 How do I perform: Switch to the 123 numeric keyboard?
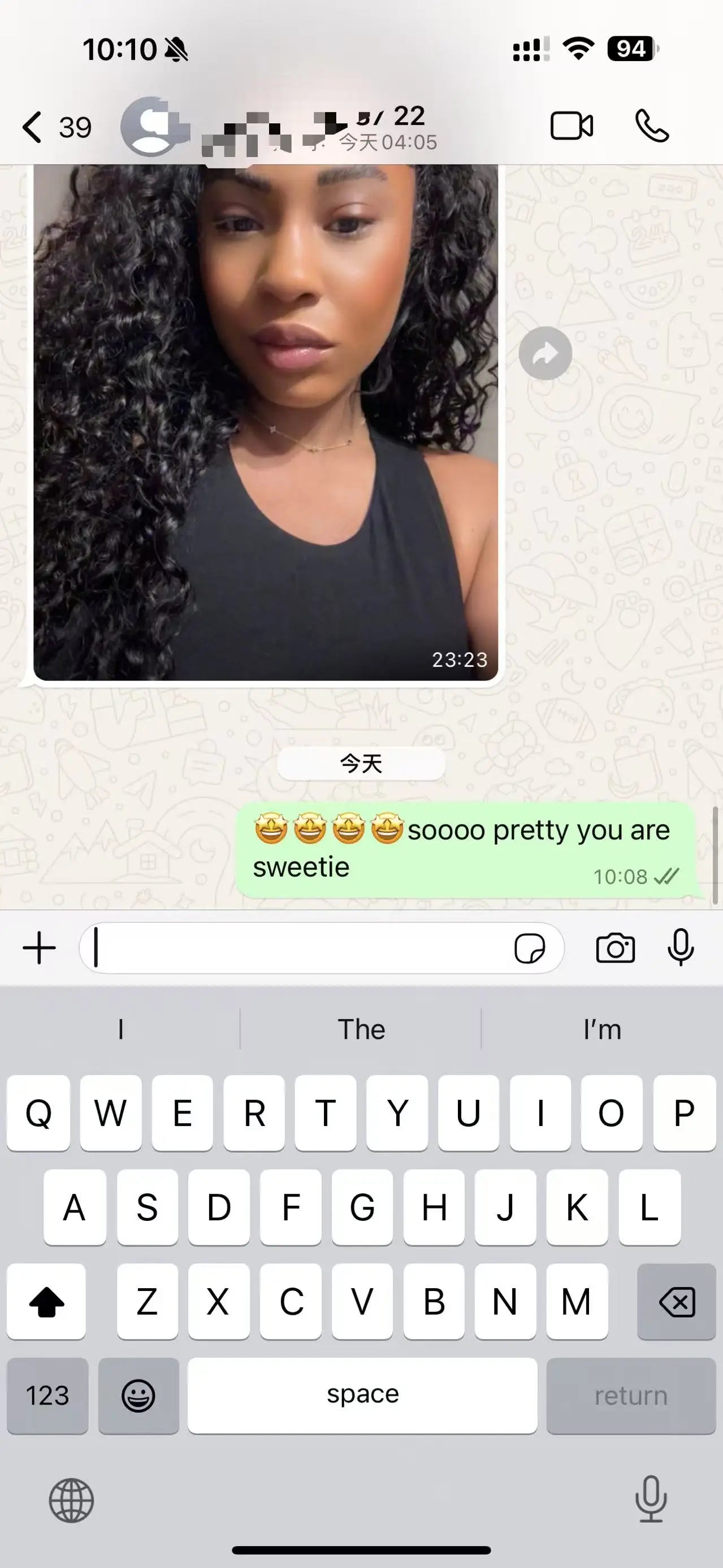pos(47,1395)
